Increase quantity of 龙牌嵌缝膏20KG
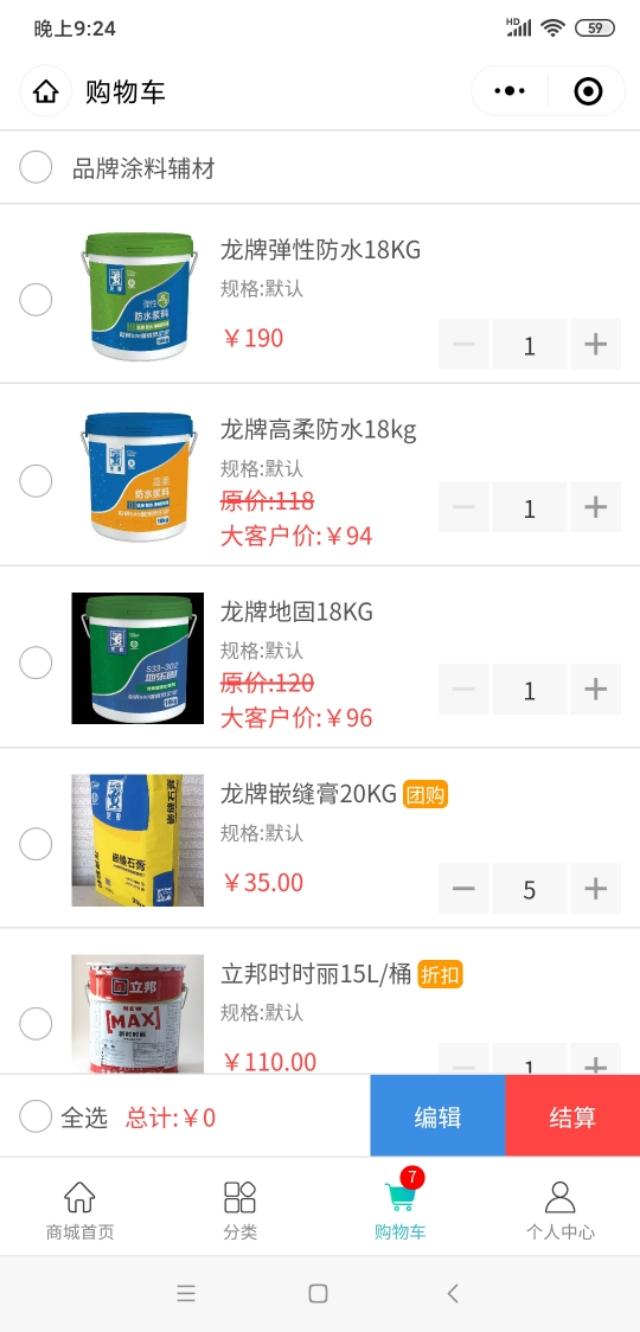 coord(596,889)
